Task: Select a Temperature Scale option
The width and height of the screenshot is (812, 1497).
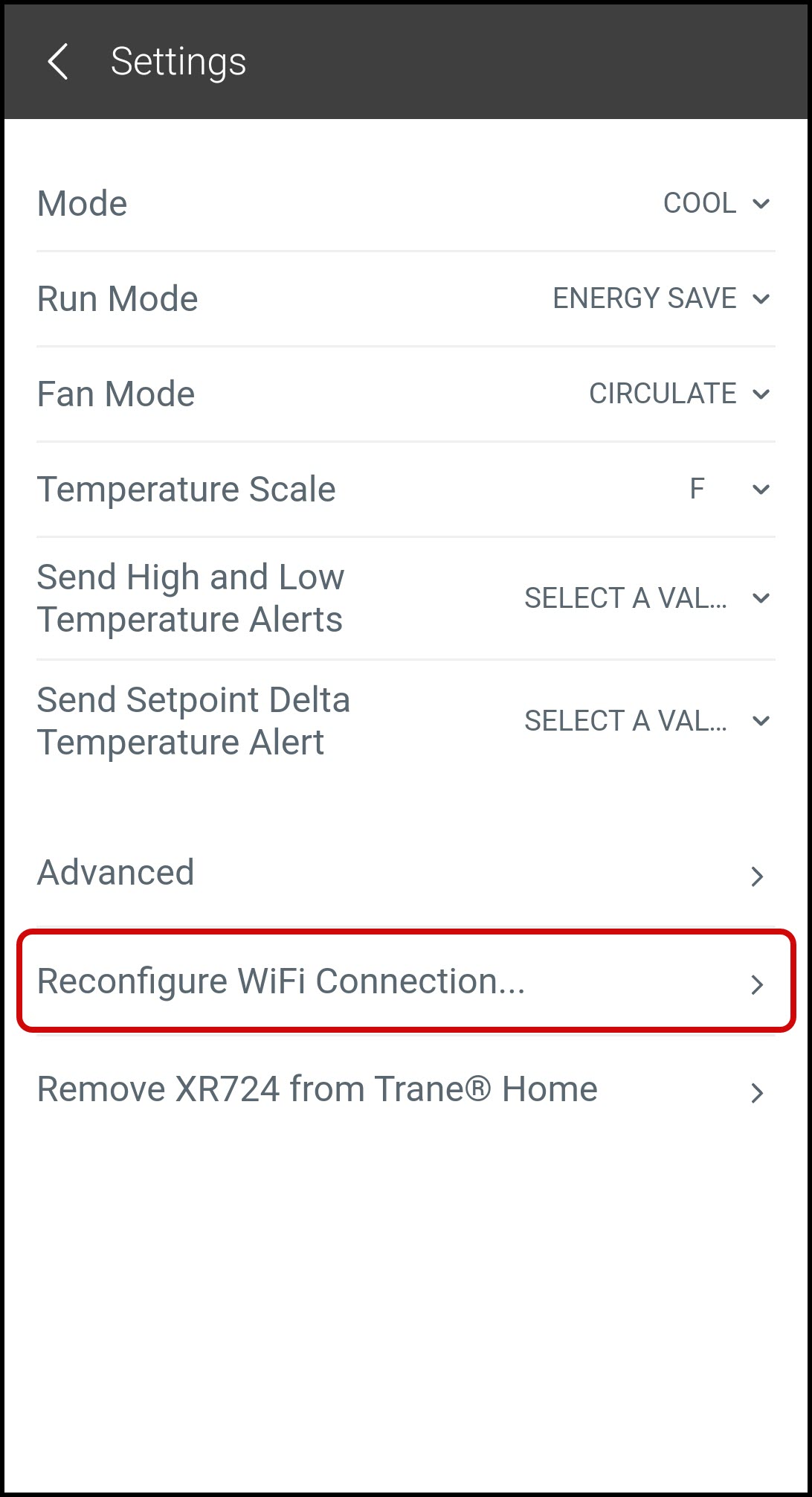Action: (729, 489)
